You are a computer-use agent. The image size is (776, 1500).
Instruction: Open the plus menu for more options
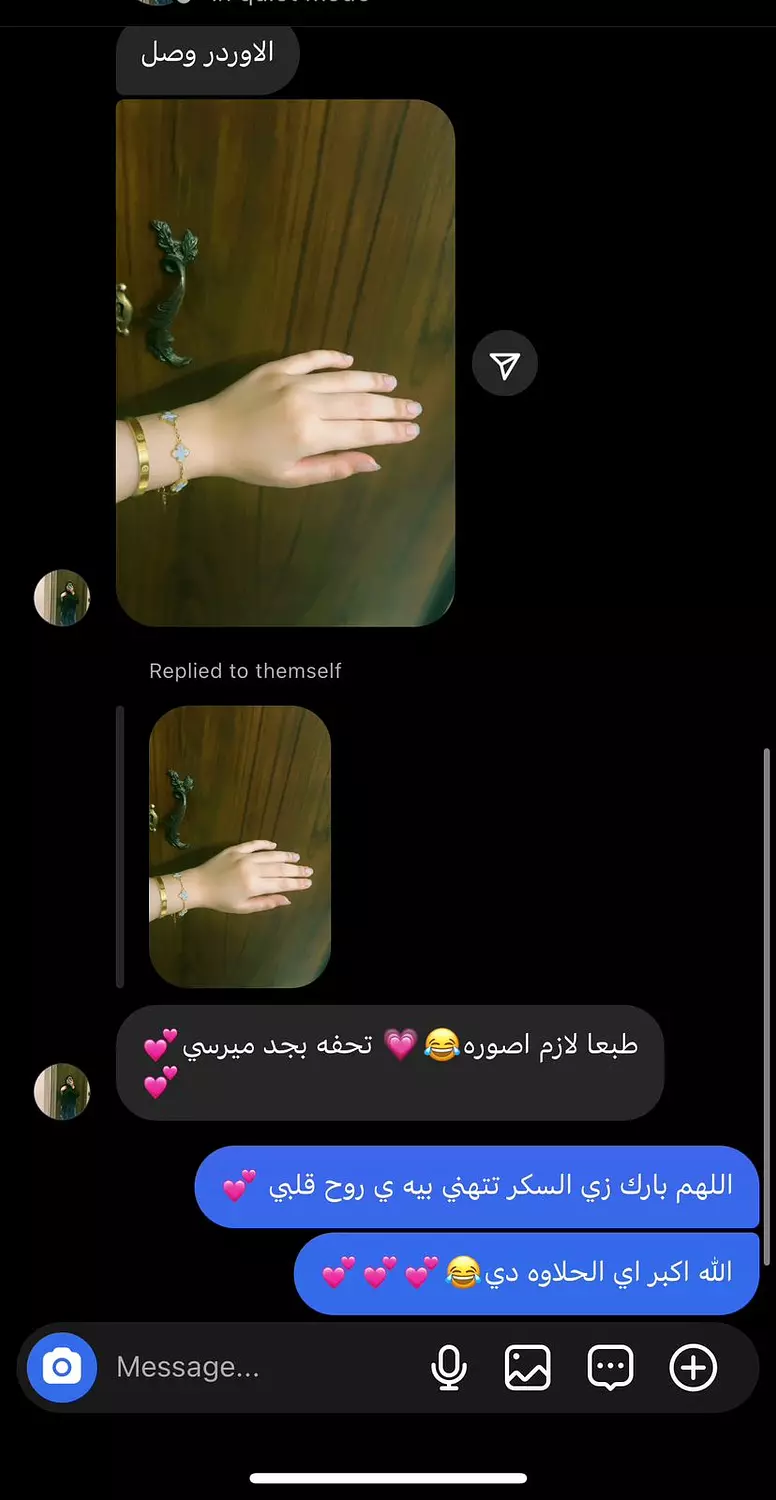(693, 1367)
